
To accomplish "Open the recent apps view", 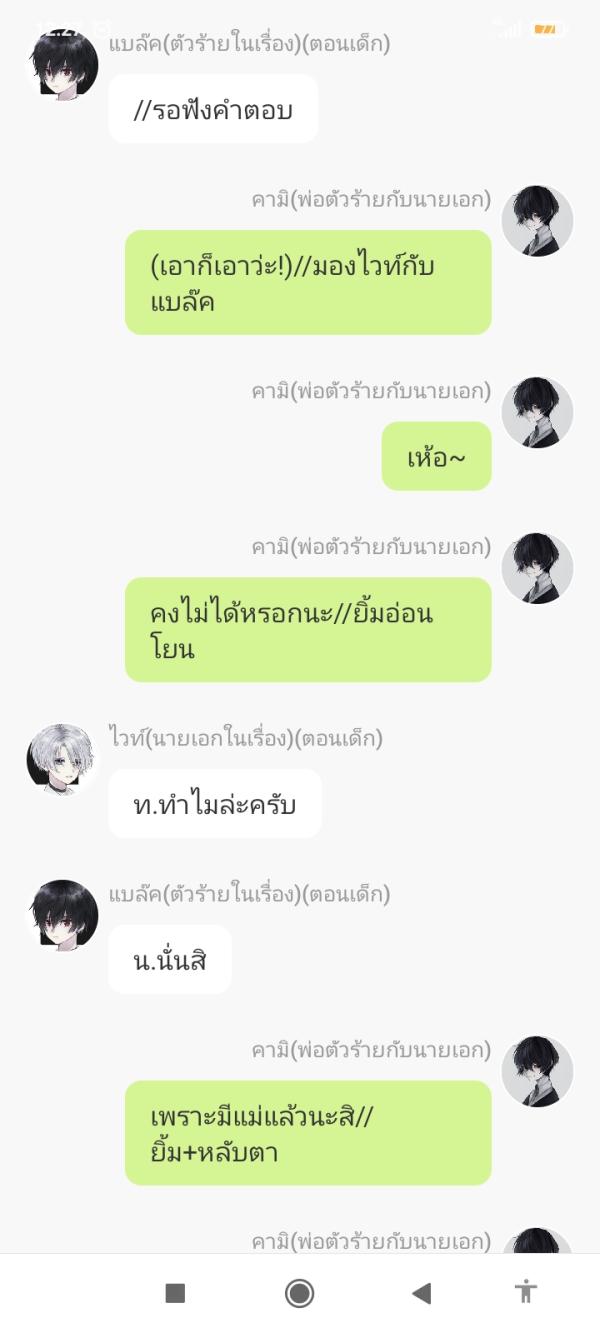I will pos(175,1293).
